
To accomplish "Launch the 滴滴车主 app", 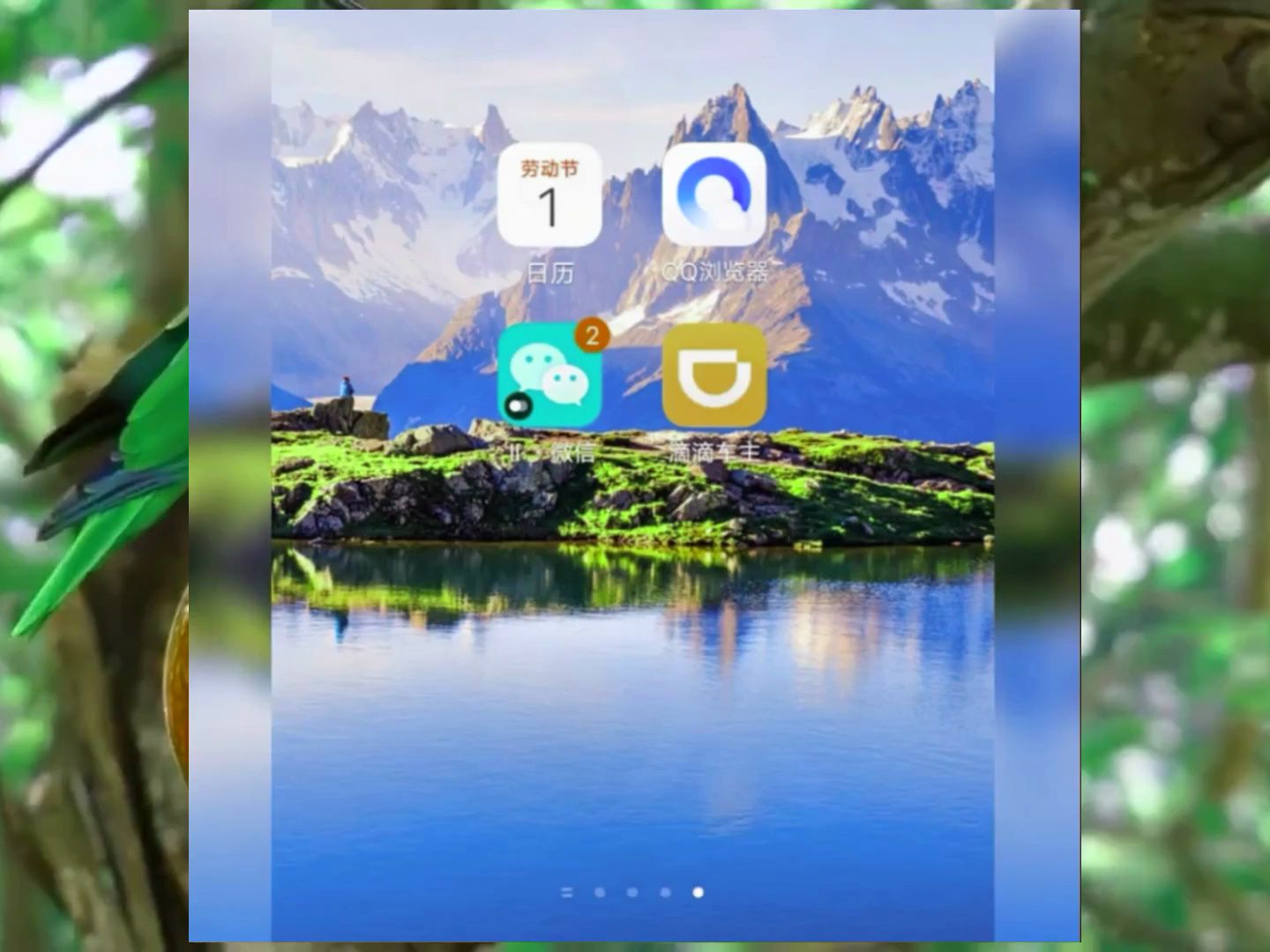I will 713,376.
